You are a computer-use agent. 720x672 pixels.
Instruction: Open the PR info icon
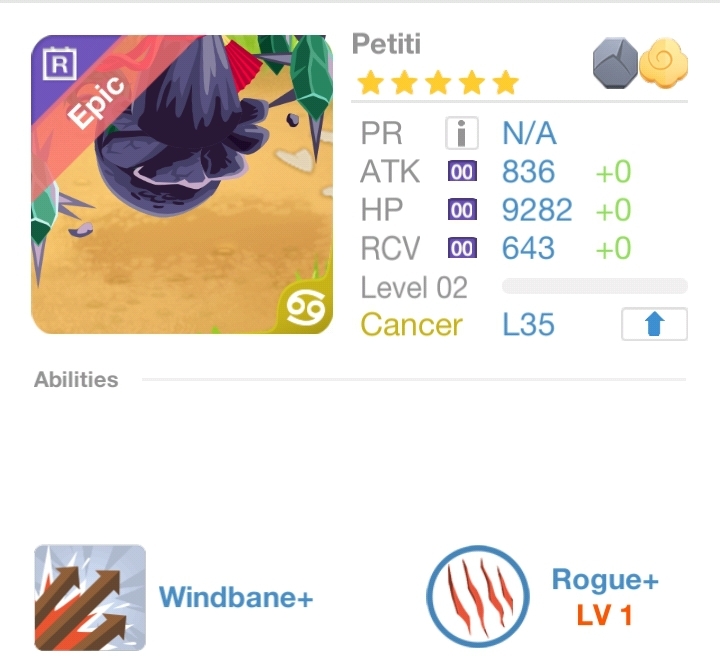[461, 133]
